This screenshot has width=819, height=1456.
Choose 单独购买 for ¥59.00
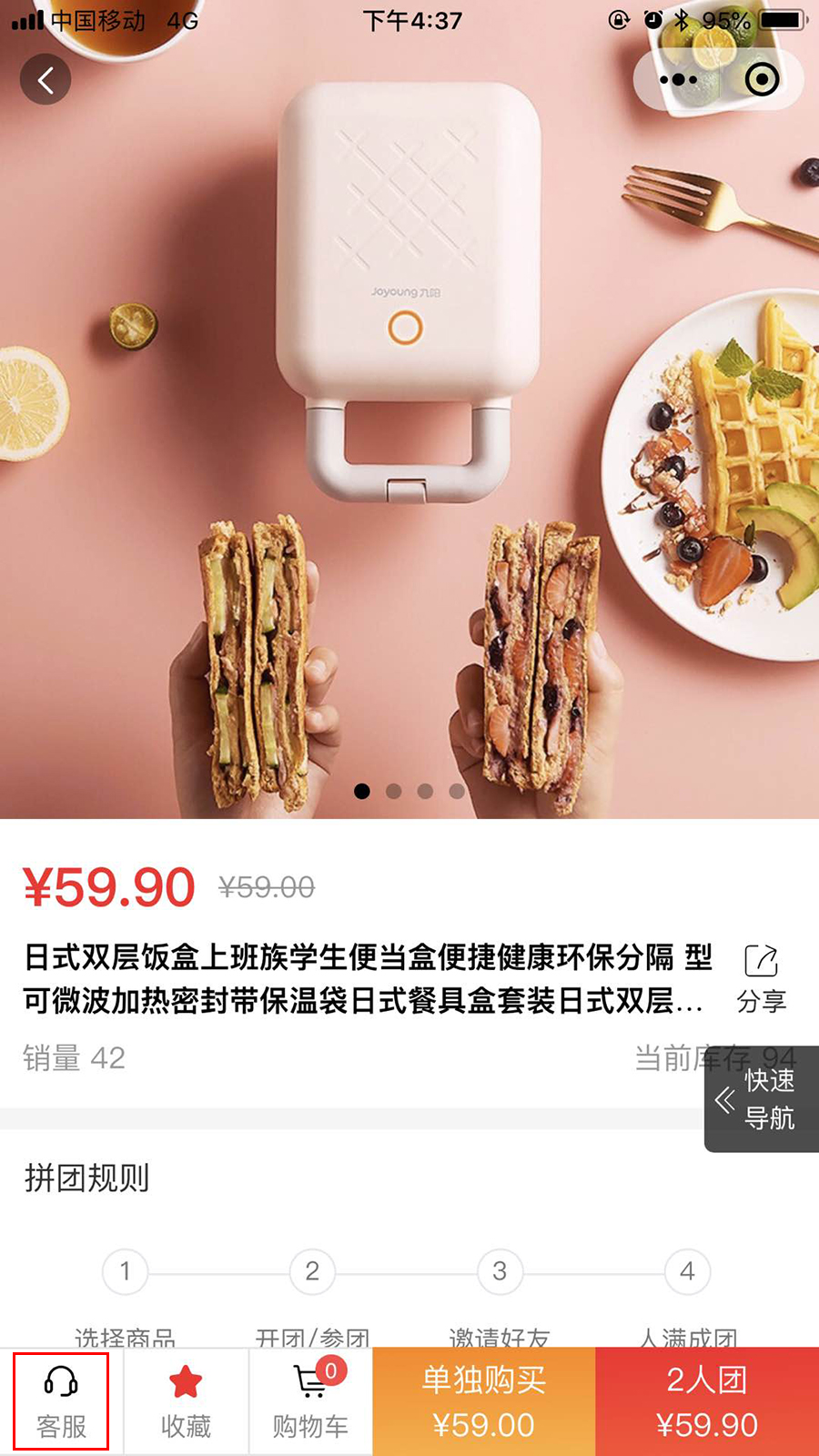[483, 1401]
